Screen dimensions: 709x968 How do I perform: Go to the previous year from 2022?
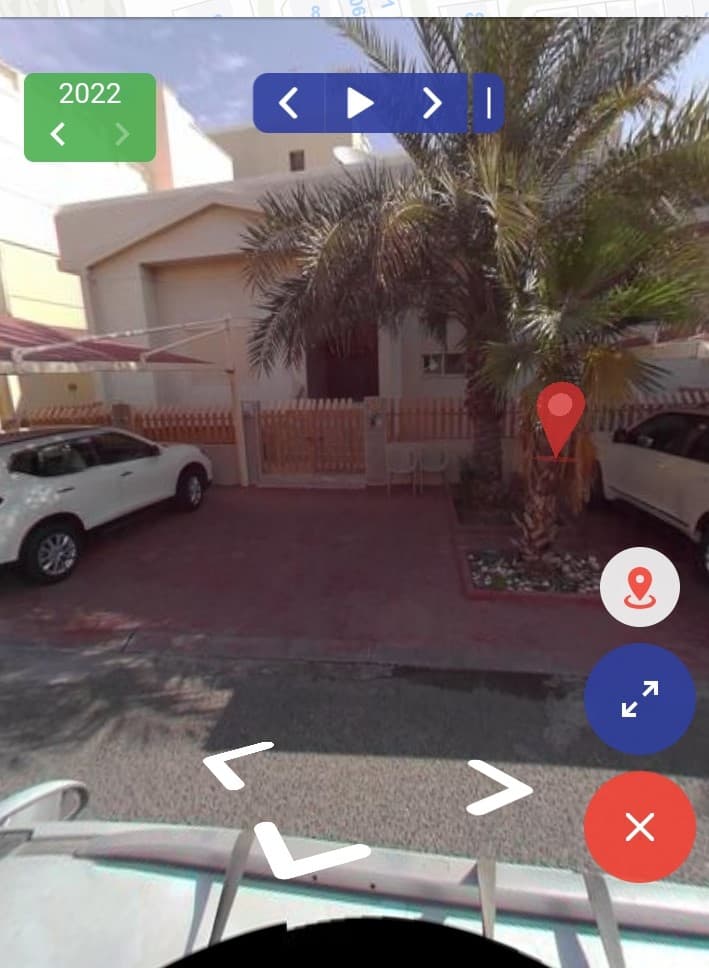coord(58,134)
